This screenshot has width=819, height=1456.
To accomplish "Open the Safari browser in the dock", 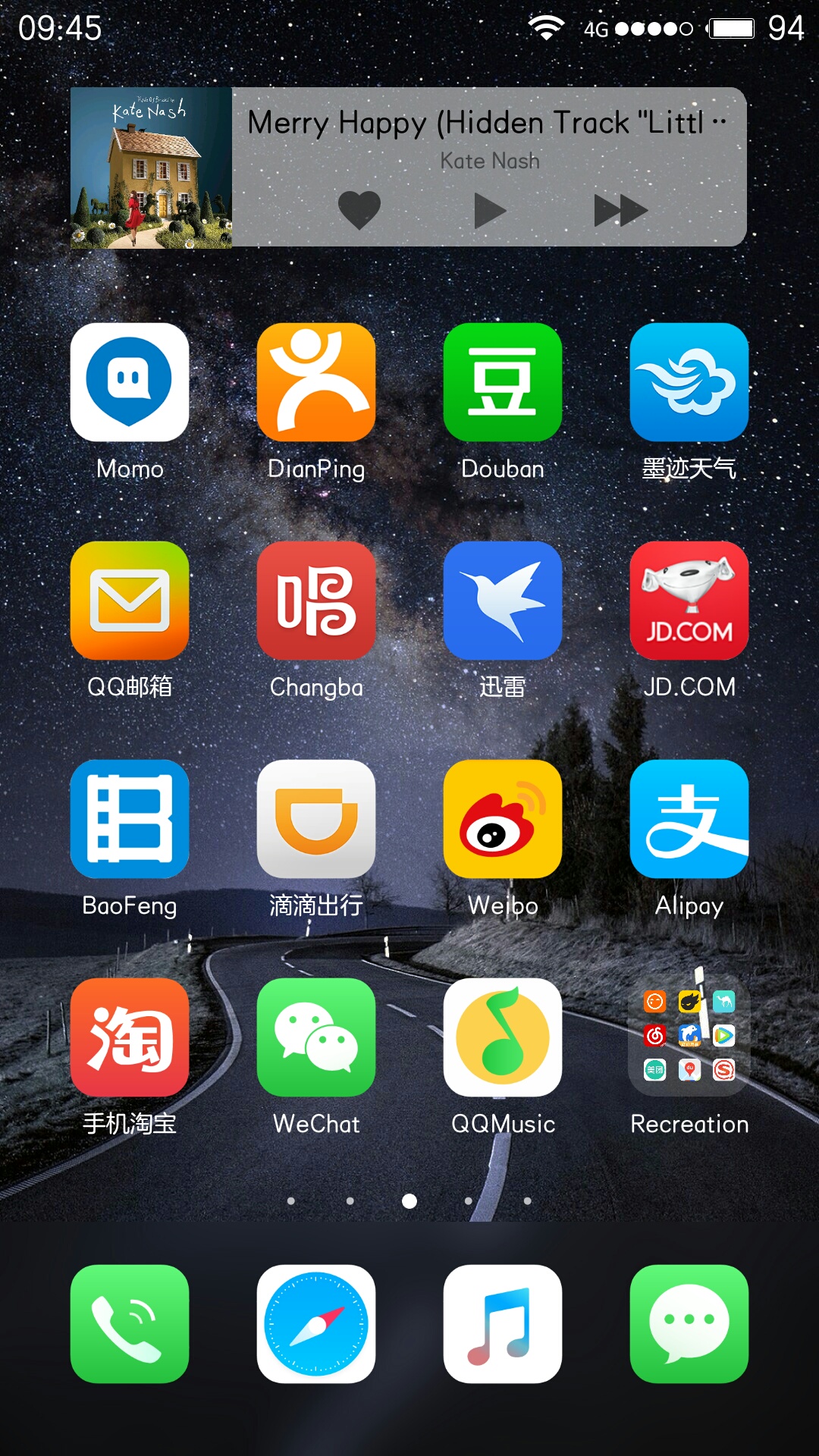I will tap(316, 1324).
